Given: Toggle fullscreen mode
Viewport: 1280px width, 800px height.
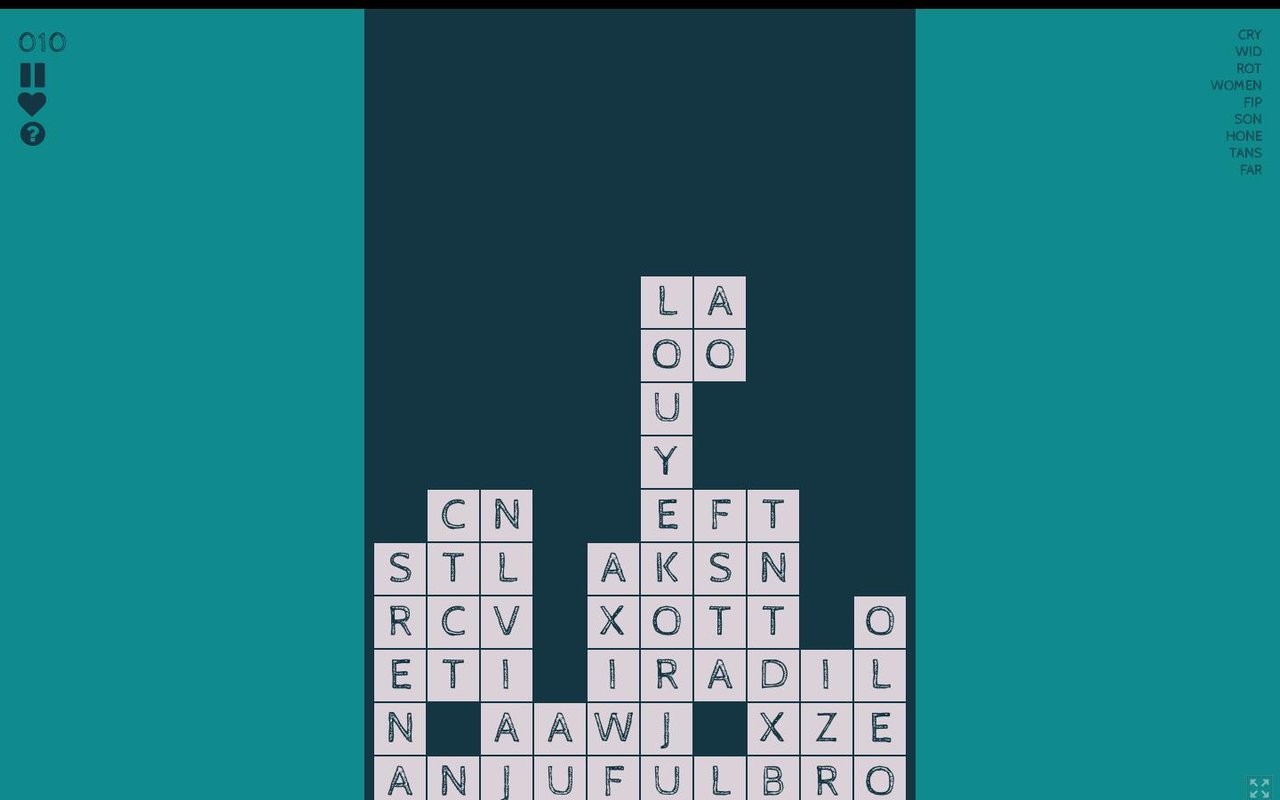Looking at the screenshot, I should [x=1259, y=788].
